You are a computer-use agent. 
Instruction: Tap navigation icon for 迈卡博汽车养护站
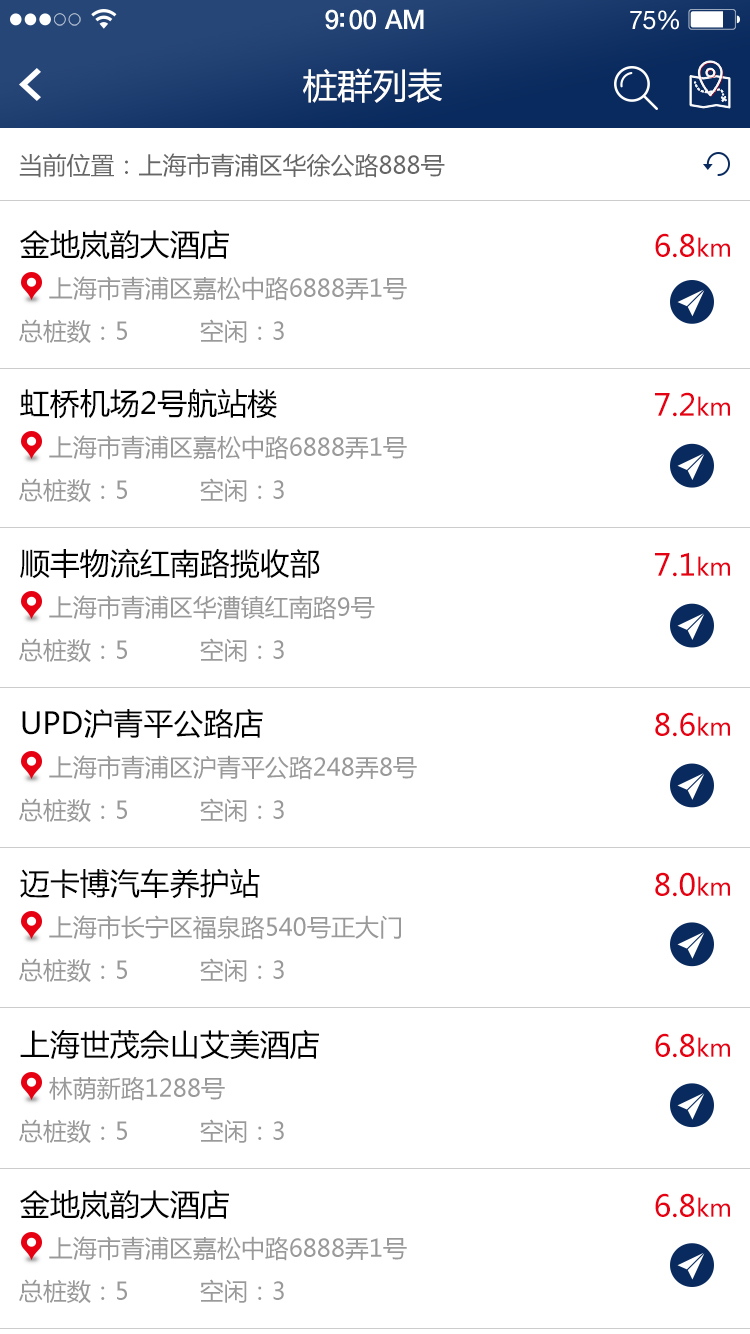[x=691, y=944]
